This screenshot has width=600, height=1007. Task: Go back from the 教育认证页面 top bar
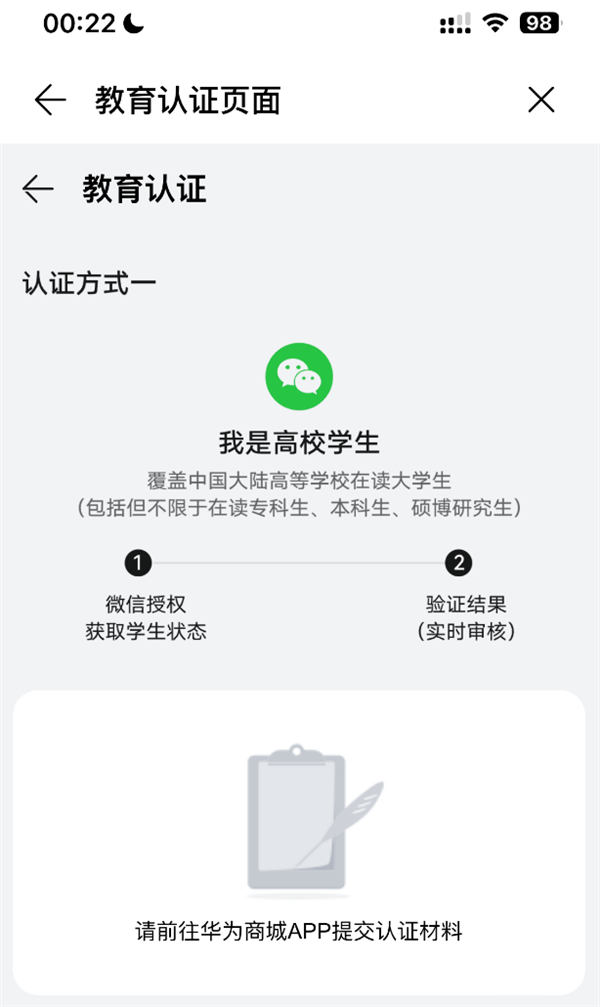(50, 99)
